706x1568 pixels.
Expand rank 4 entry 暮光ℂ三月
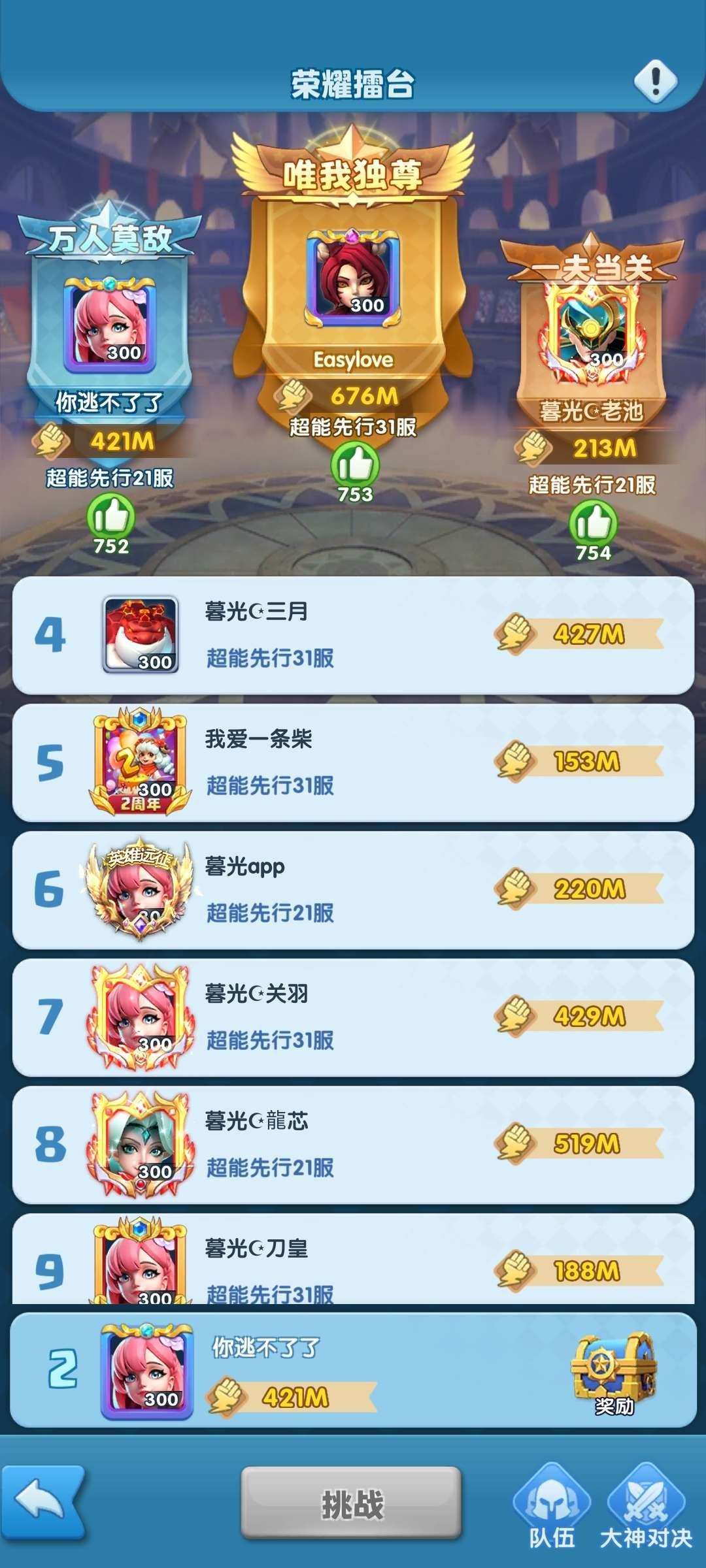coord(353,637)
